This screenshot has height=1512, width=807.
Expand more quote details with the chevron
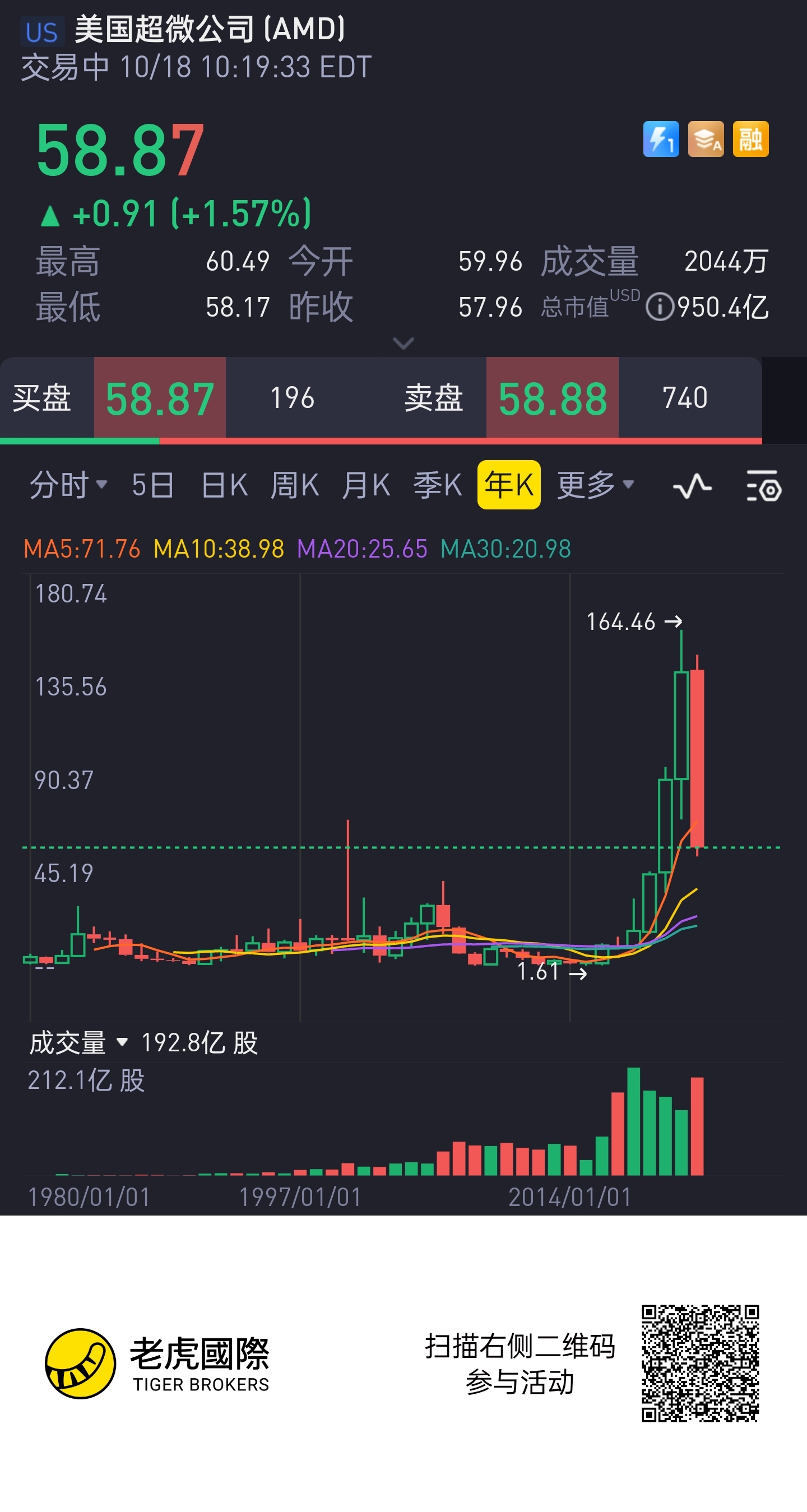(403, 343)
